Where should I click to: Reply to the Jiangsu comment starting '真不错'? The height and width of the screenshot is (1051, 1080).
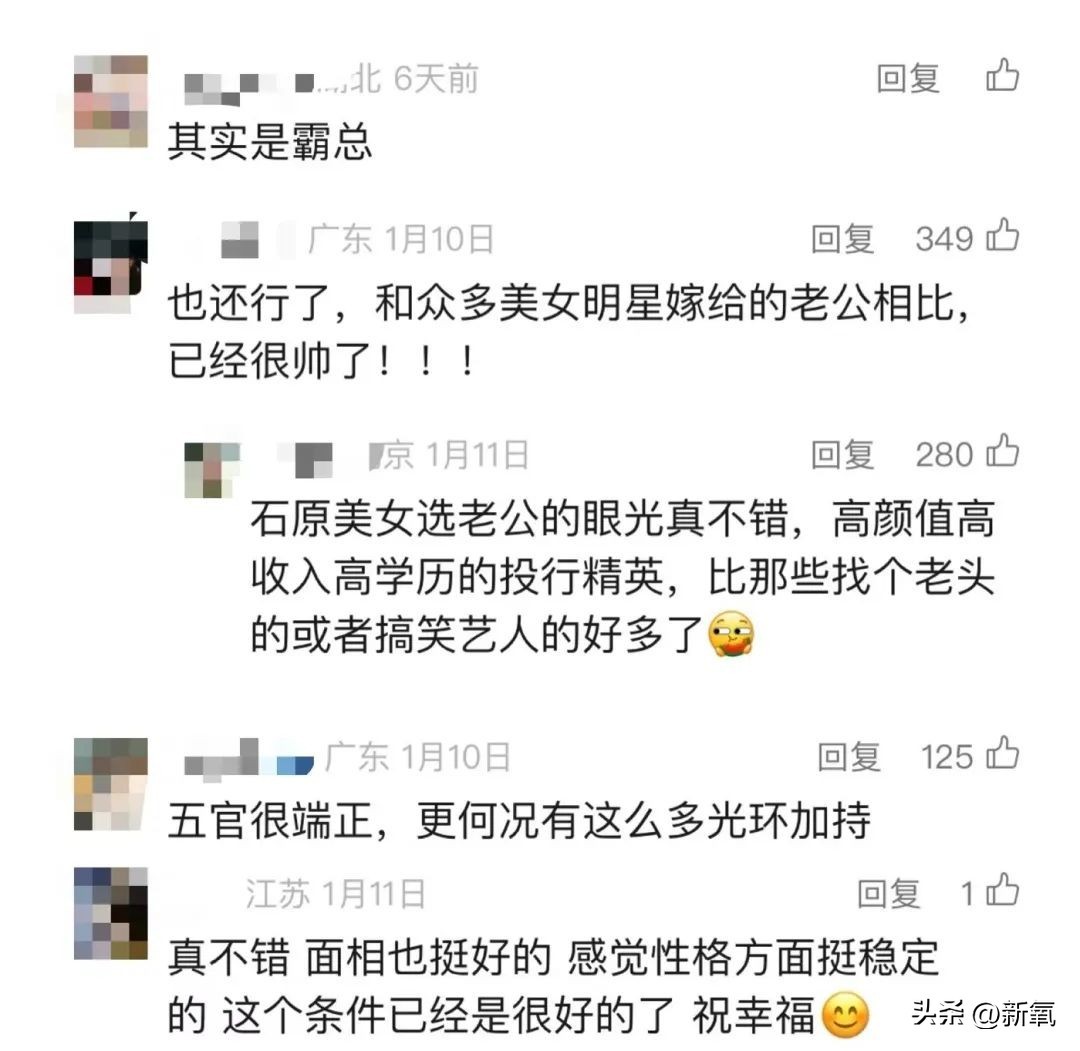[888, 893]
